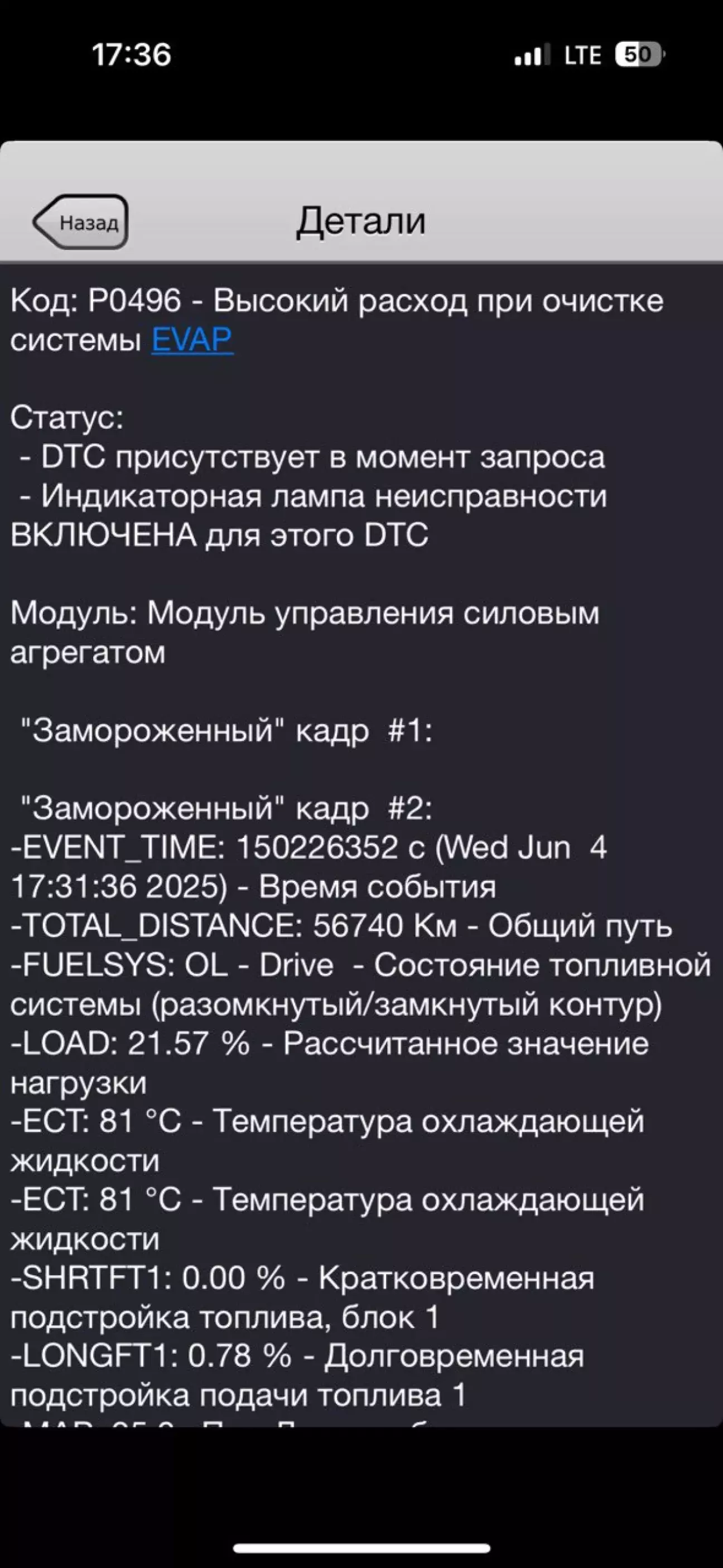The width and height of the screenshot is (723, 1568).
Task: Open the EVAP link
Action: pyautogui.click(x=192, y=340)
